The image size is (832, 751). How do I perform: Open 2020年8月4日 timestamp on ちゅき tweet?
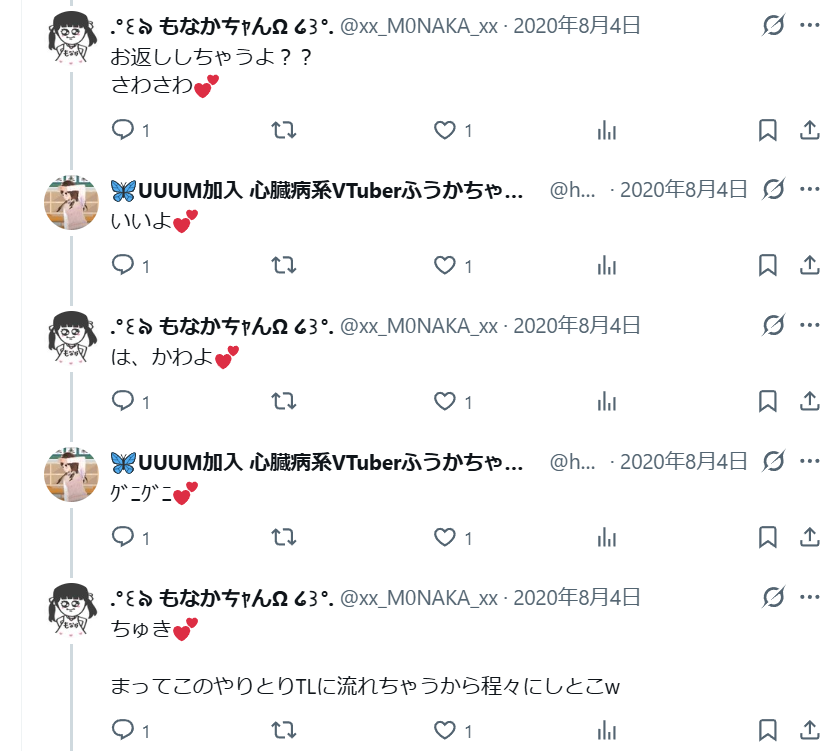577,598
